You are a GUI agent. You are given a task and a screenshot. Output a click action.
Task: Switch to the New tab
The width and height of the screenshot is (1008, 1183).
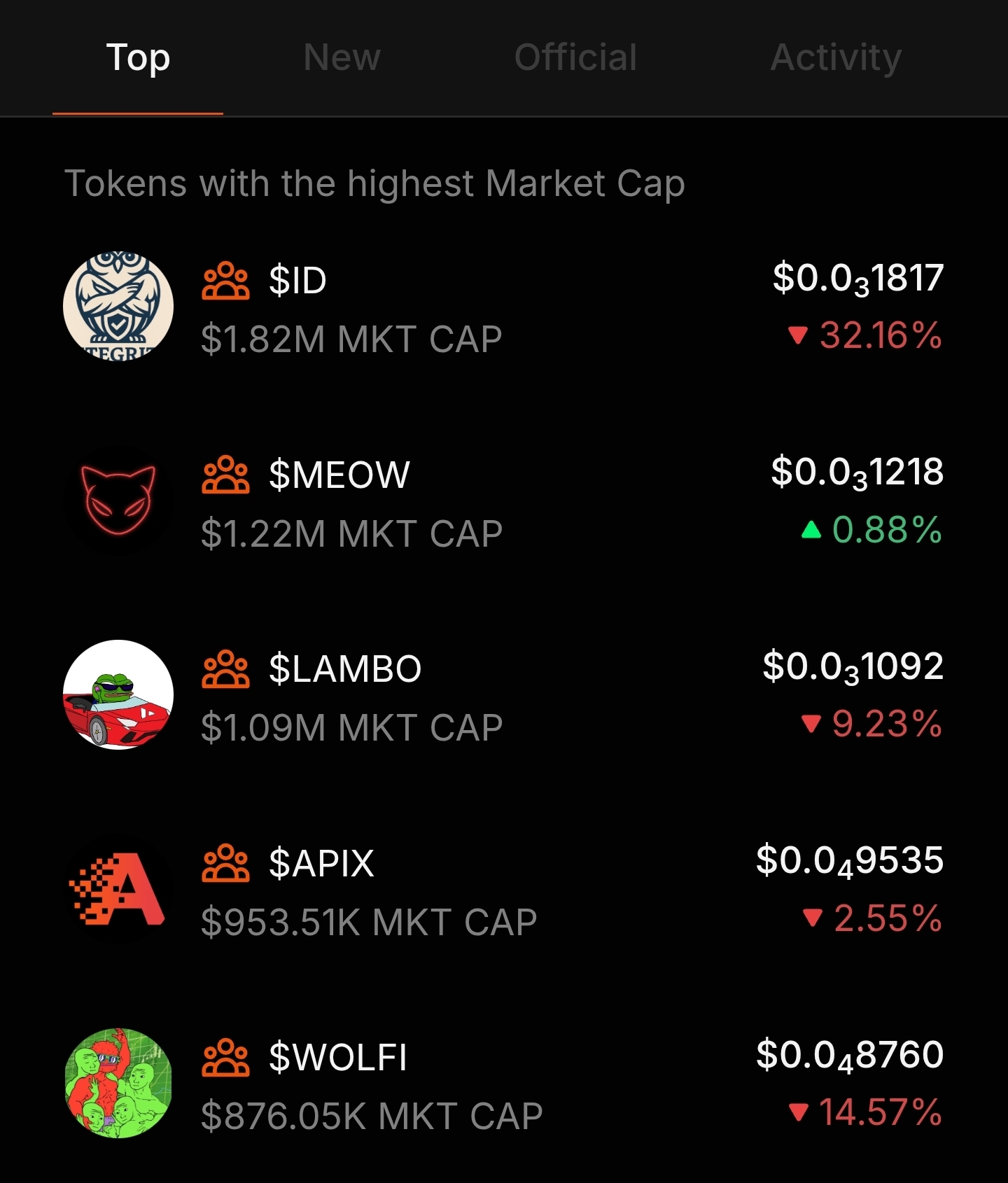[x=342, y=57]
